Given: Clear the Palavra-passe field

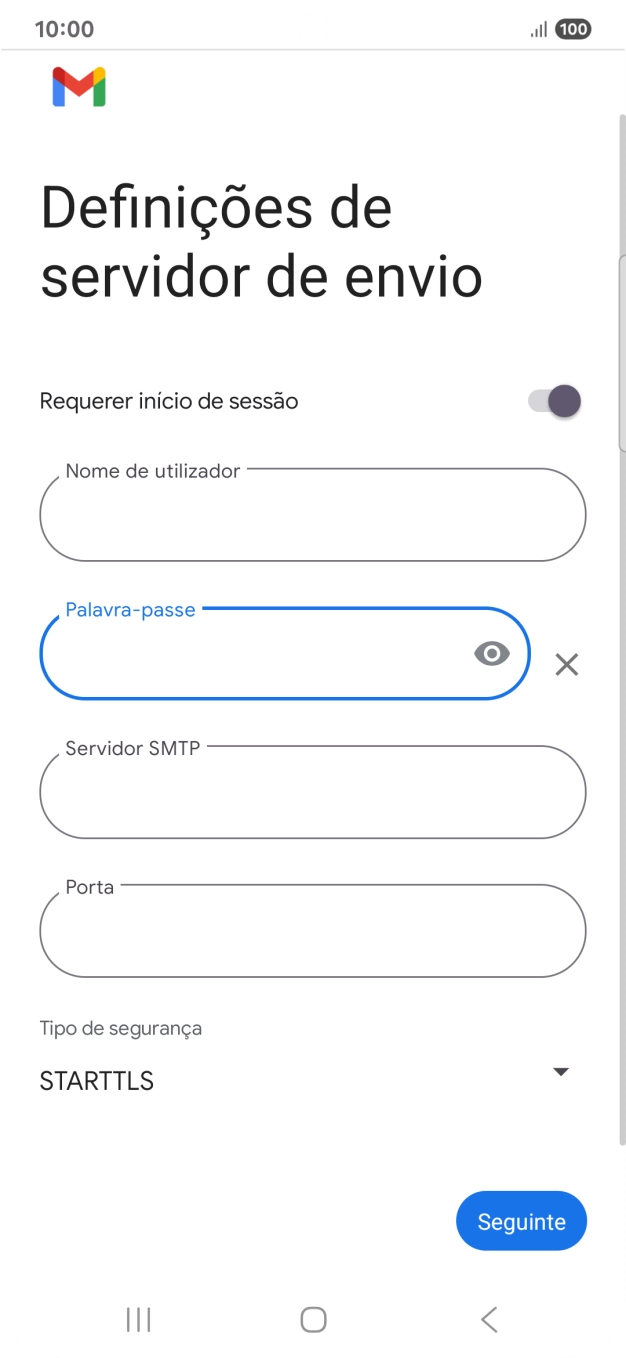Looking at the screenshot, I should pos(567,665).
